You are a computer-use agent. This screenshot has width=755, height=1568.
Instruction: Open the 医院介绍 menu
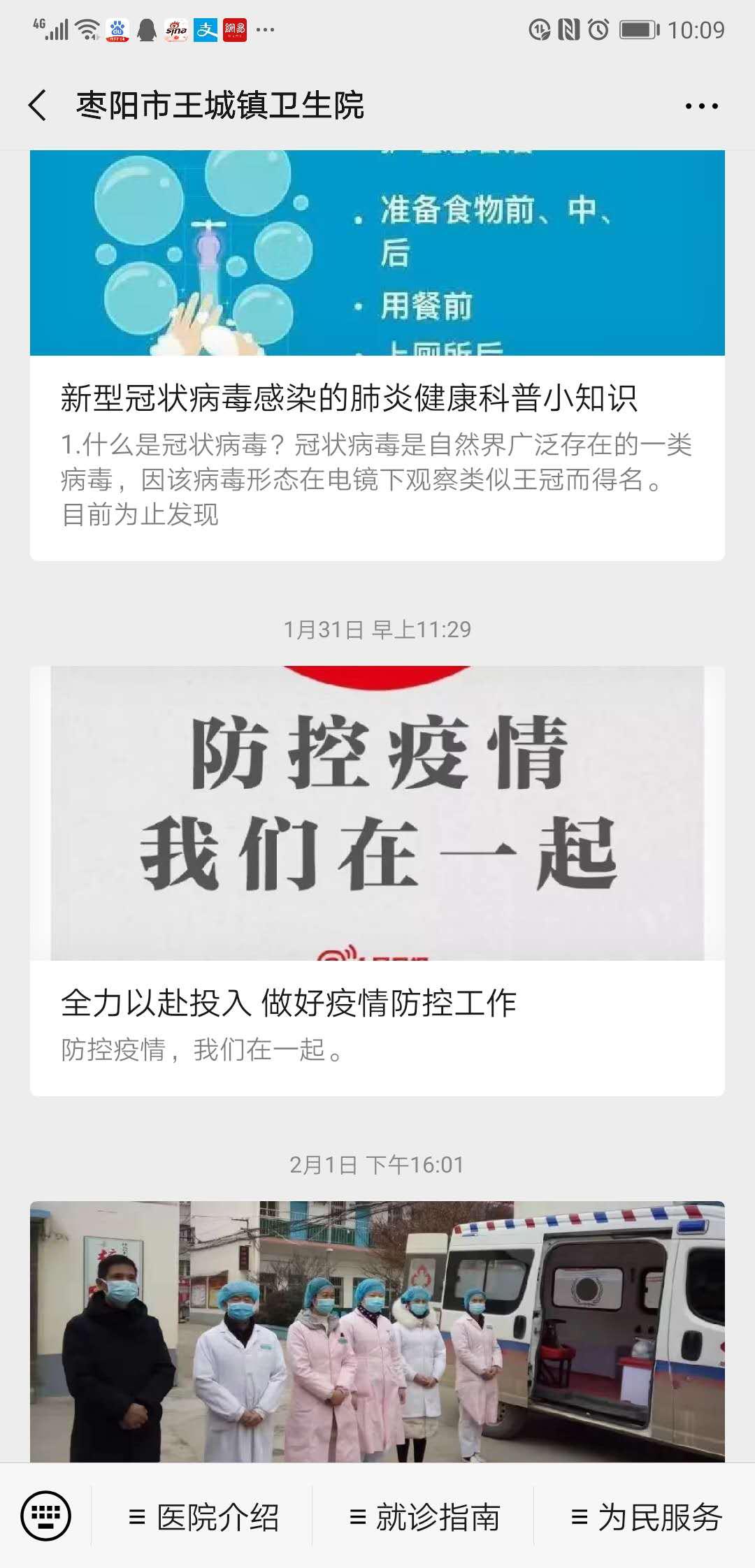203,1517
